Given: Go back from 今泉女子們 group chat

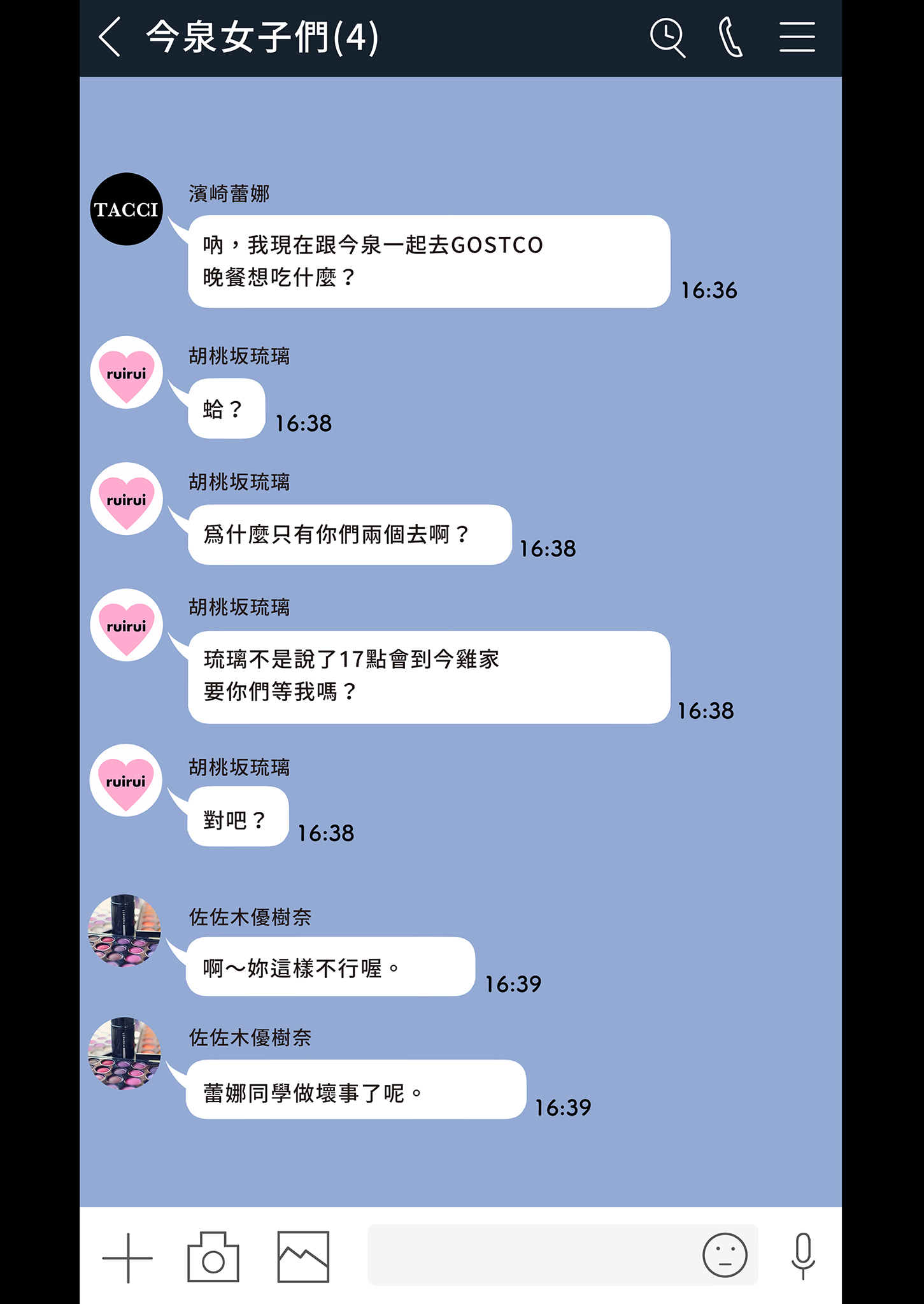Looking at the screenshot, I should click(110, 37).
